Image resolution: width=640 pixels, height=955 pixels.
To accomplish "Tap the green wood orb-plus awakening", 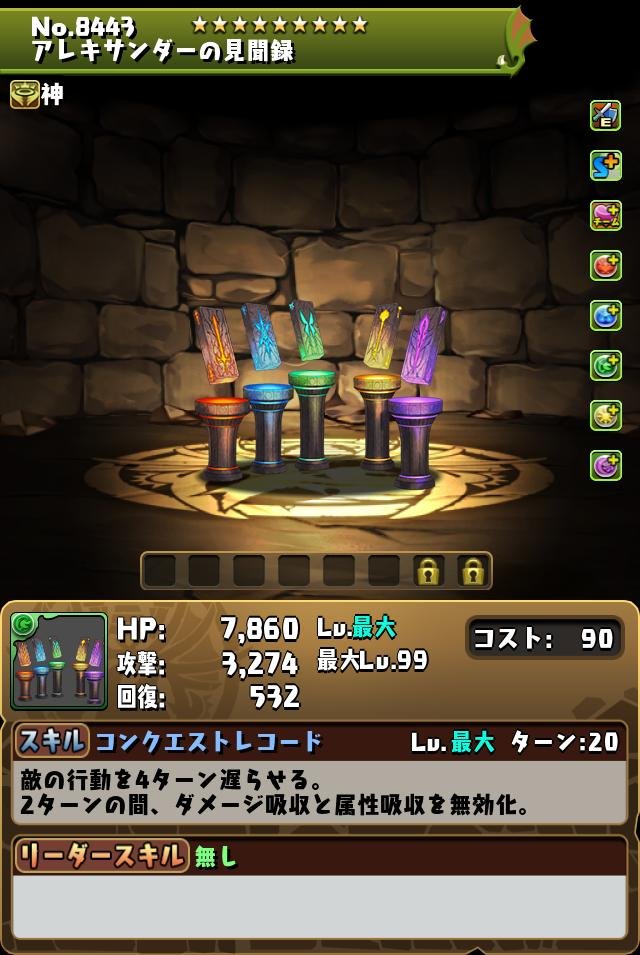I will pos(605,365).
